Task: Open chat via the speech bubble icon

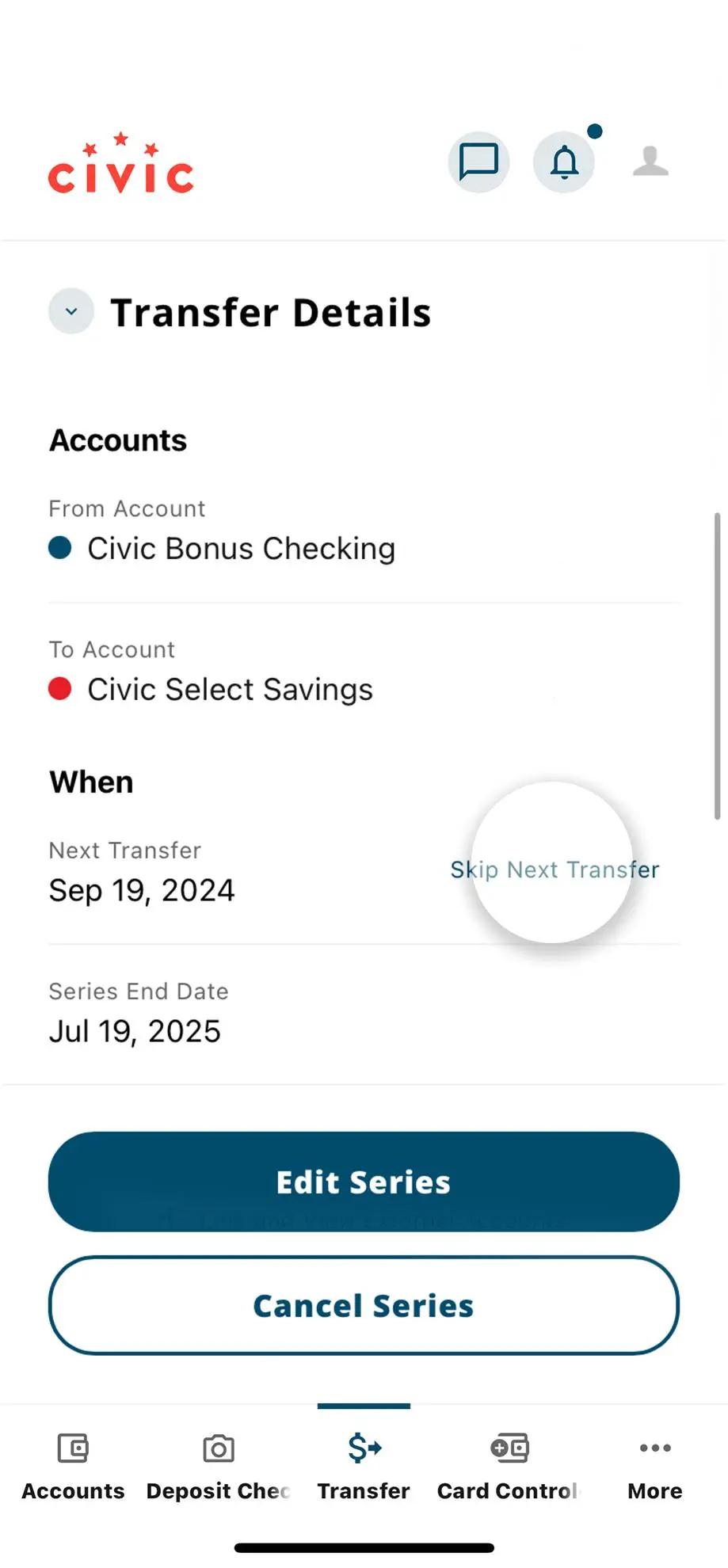Action: pyautogui.click(x=478, y=162)
